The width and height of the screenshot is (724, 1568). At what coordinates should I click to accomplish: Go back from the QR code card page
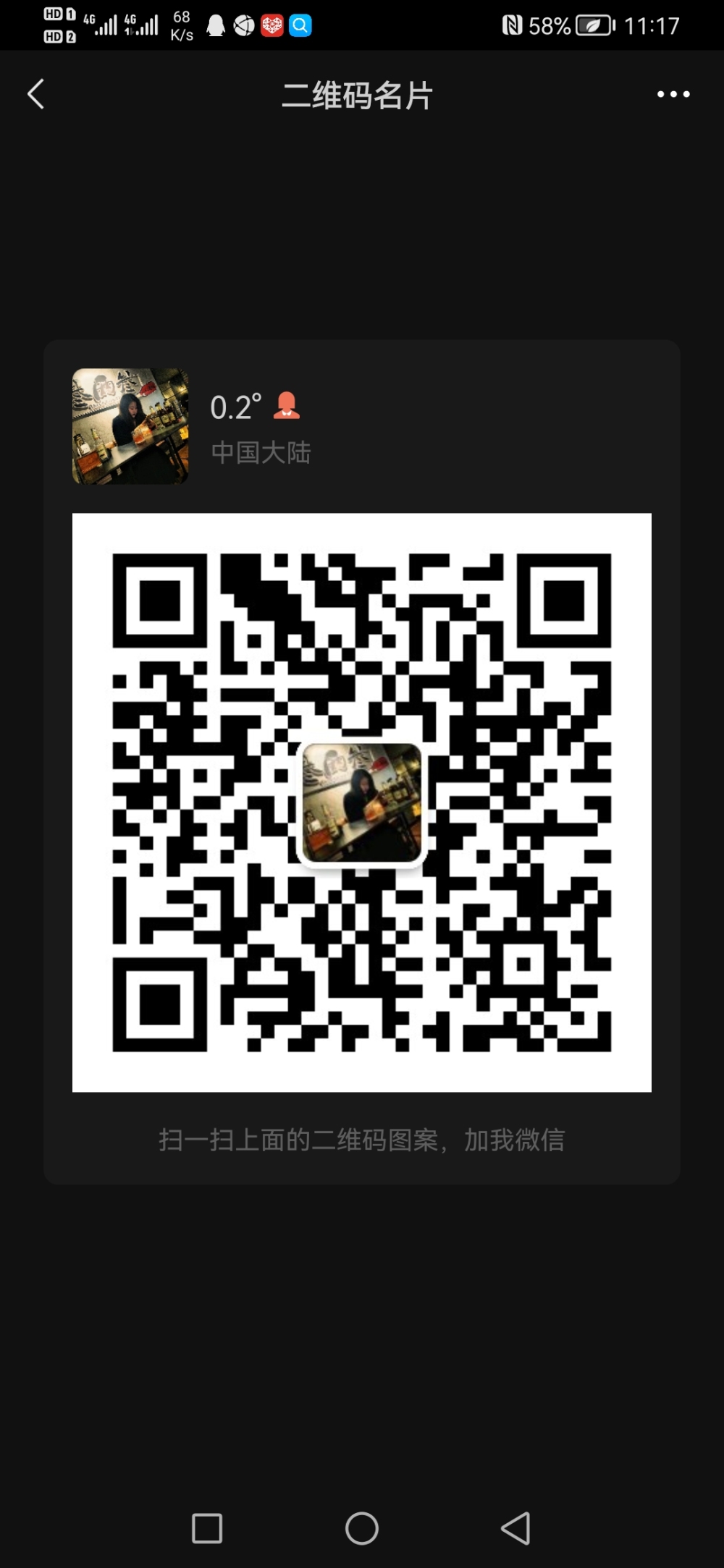tap(36, 94)
